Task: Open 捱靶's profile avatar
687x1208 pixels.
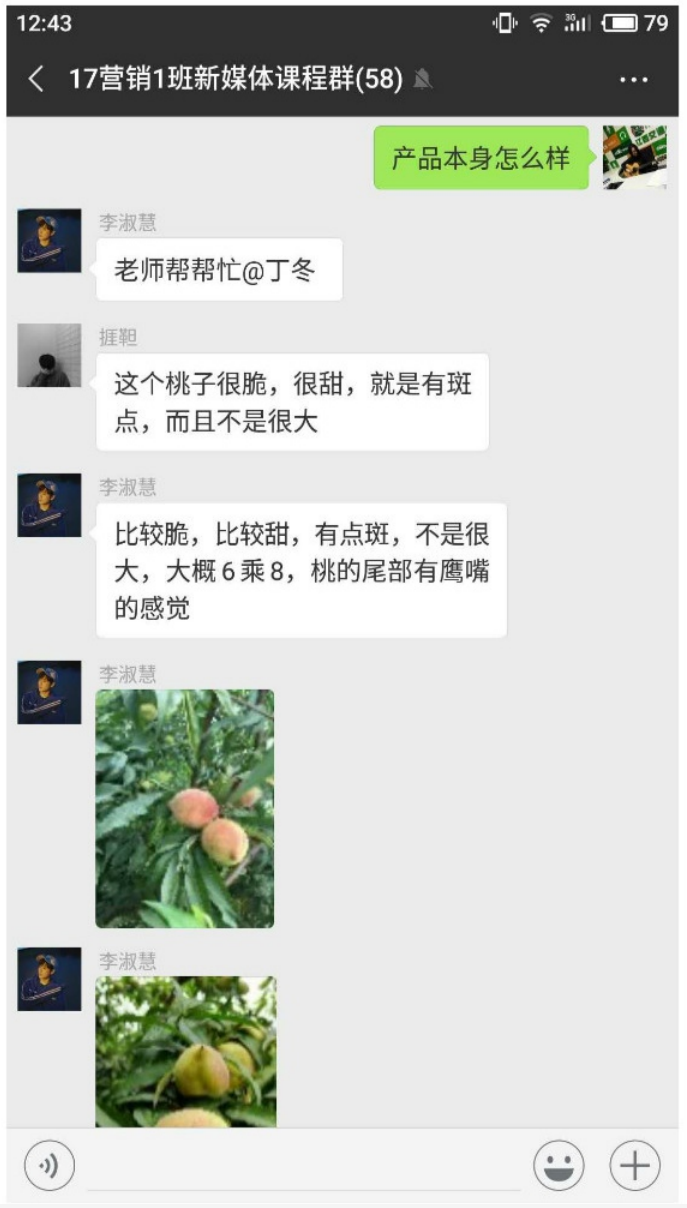Action: pos(49,355)
